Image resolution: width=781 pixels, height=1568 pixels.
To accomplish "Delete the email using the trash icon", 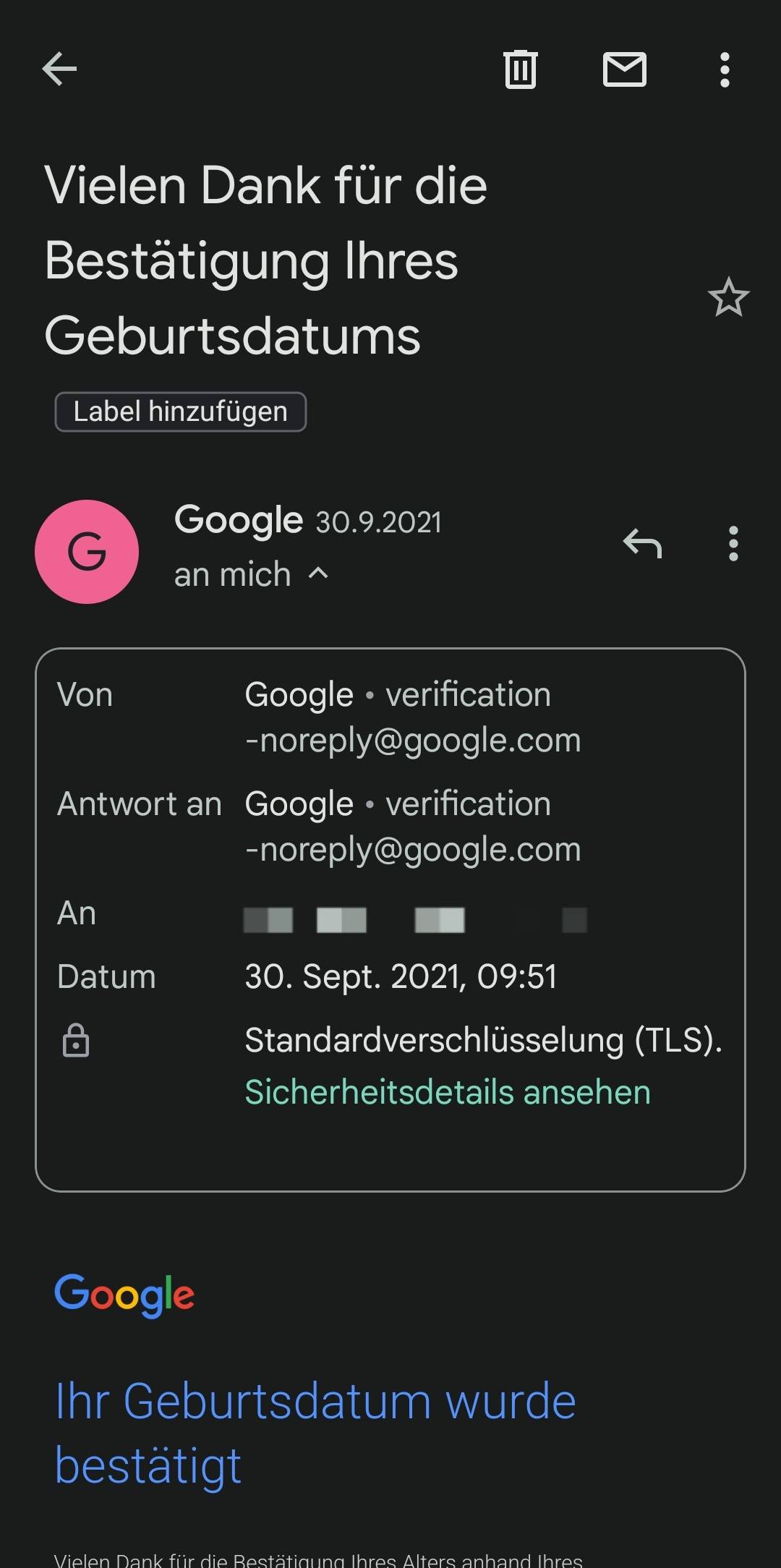I will coord(520,70).
